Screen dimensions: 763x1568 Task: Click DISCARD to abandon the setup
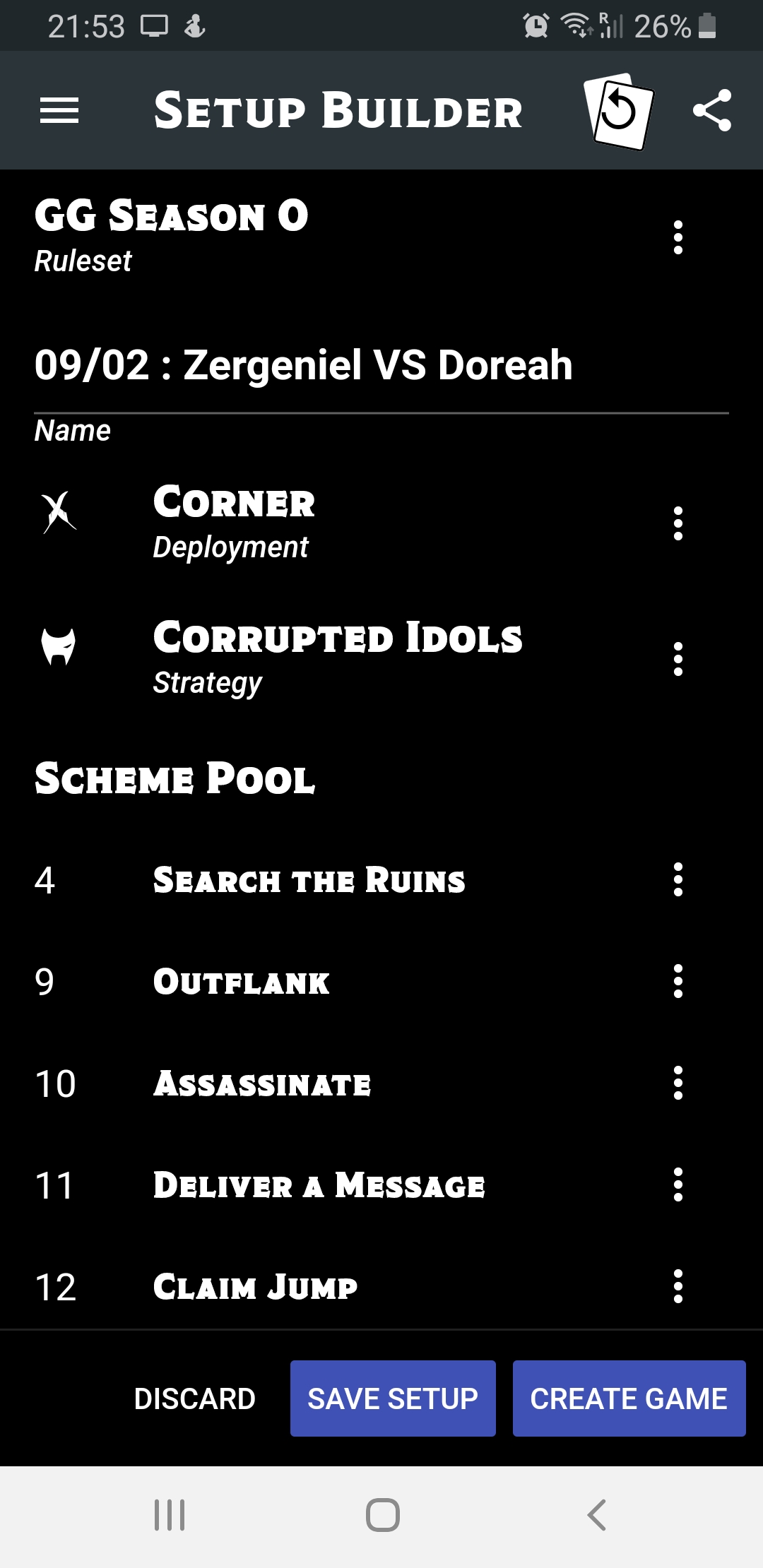coord(194,1398)
